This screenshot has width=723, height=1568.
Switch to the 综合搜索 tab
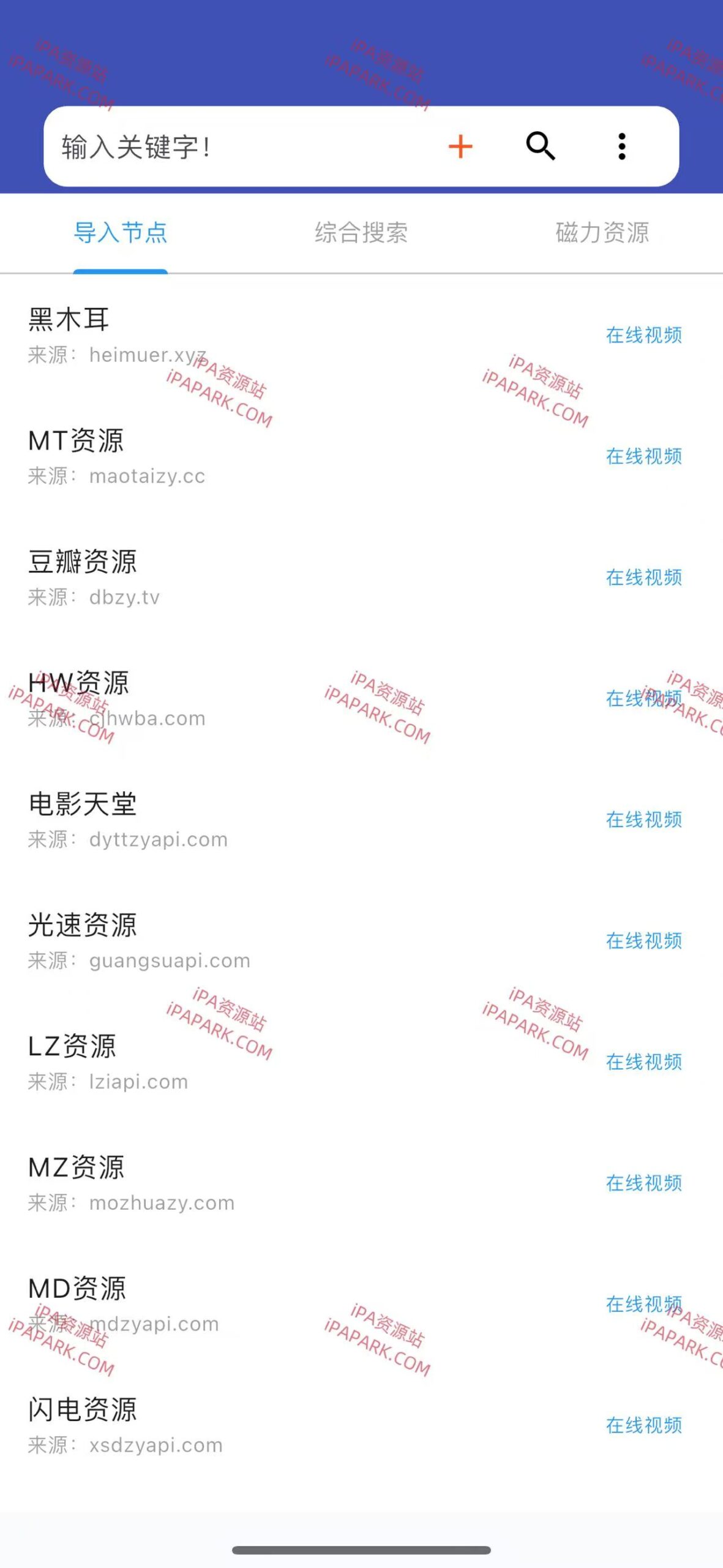[362, 233]
